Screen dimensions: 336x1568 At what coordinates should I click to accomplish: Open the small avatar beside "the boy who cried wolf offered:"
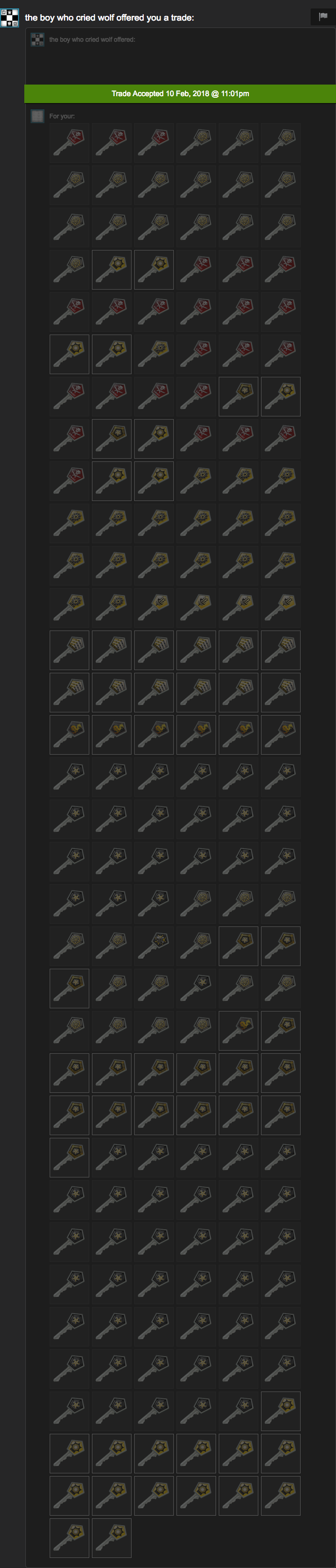[37, 40]
